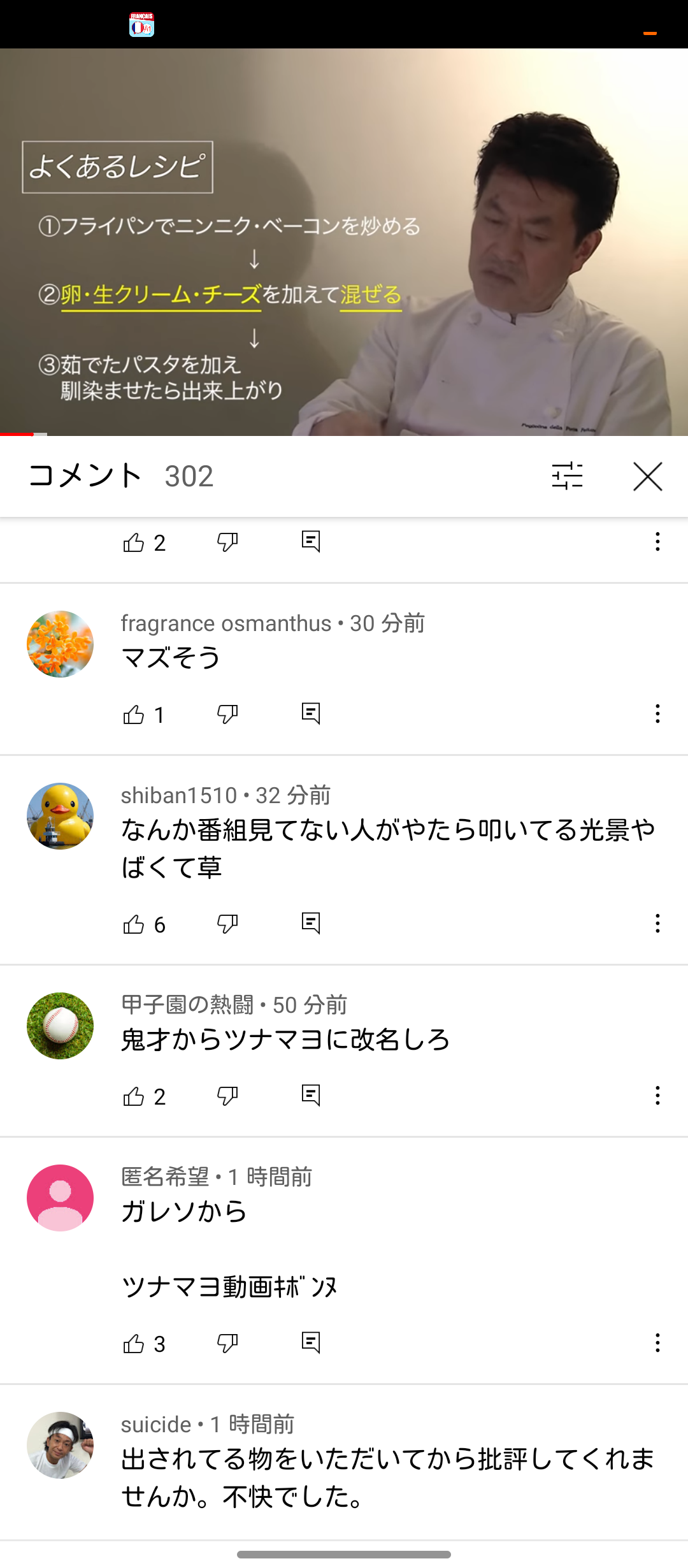Open the comment sort options
The height and width of the screenshot is (1568, 688).
567,476
